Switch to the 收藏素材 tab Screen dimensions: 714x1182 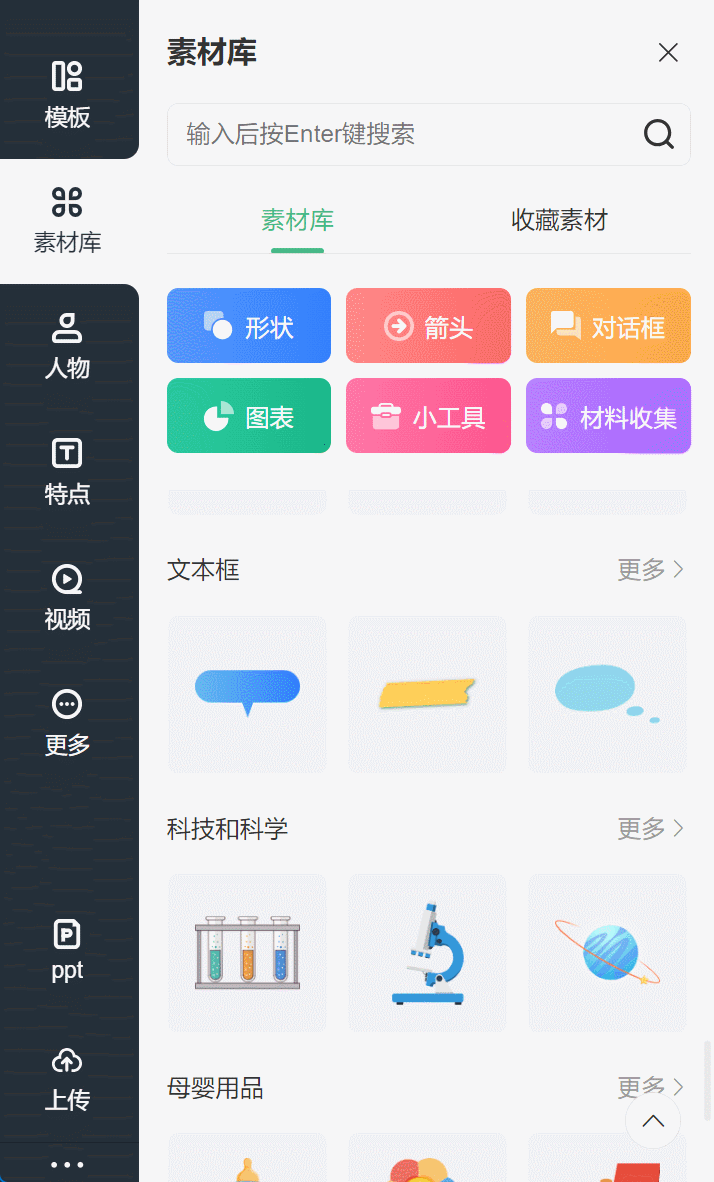[559, 220]
